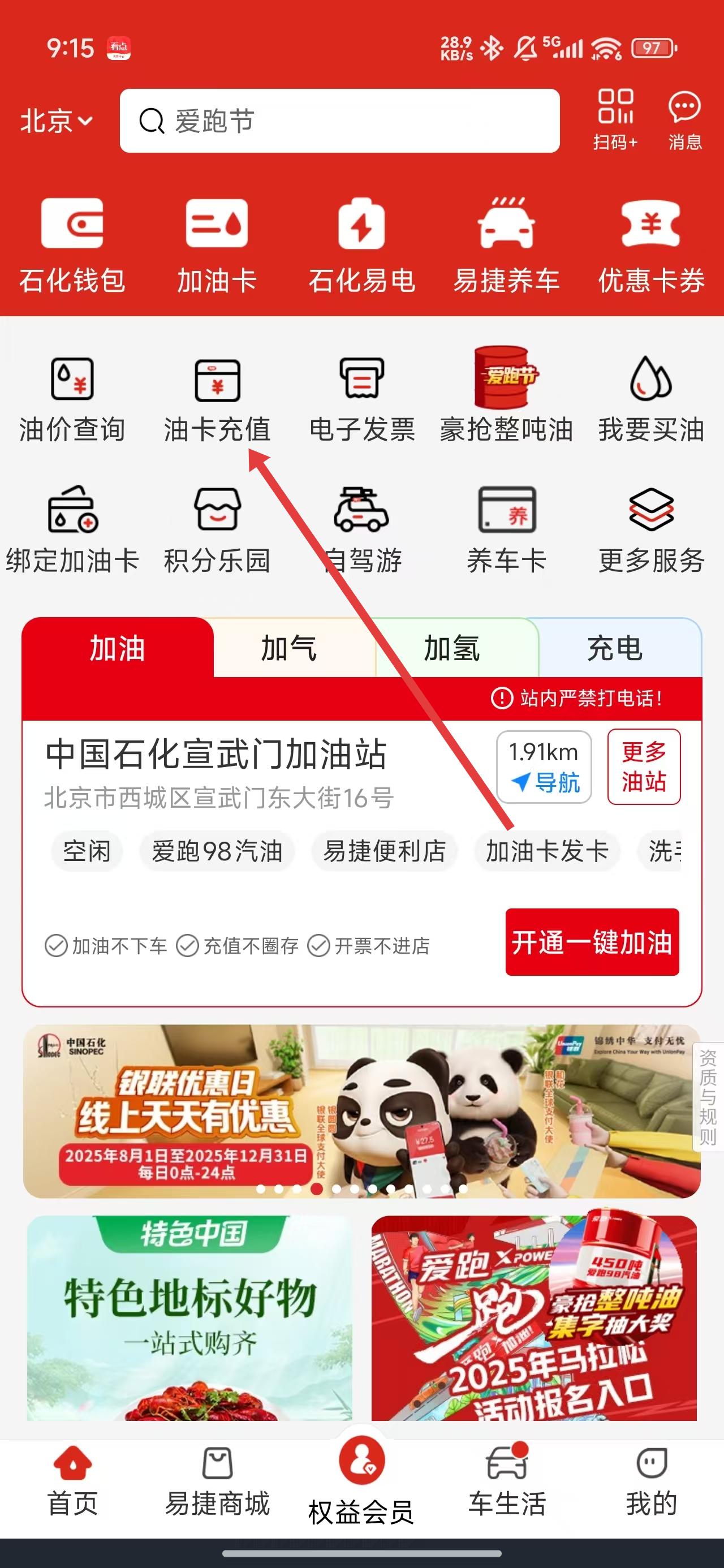
Task: Switch to 我的 profile tab
Action: click(651, 1482)
